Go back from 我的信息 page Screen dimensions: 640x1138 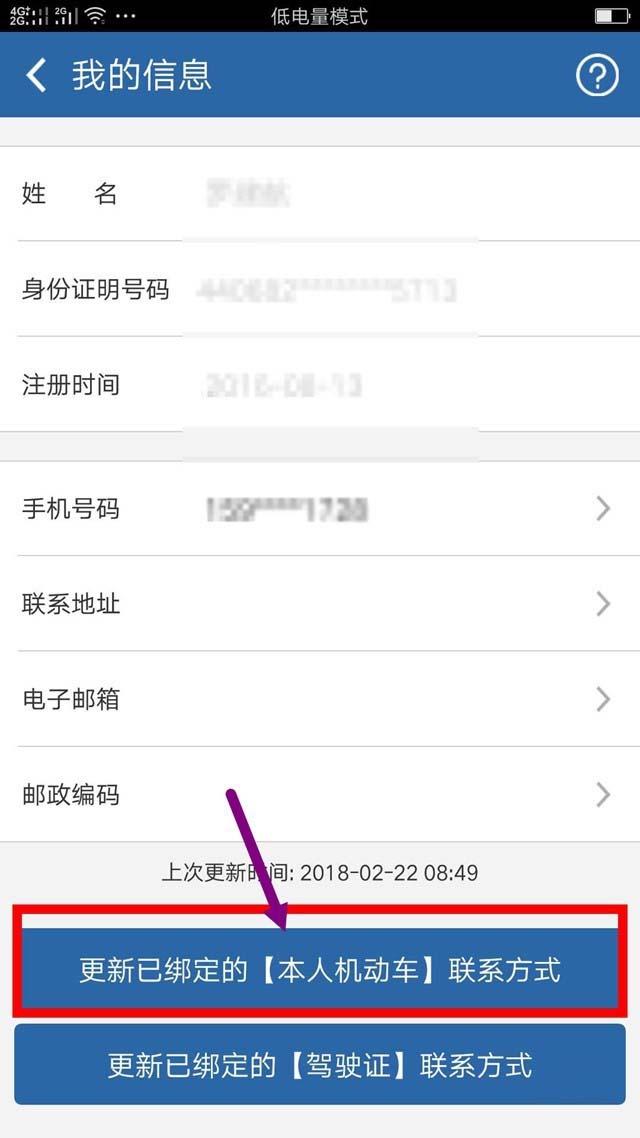coord(37,76)
